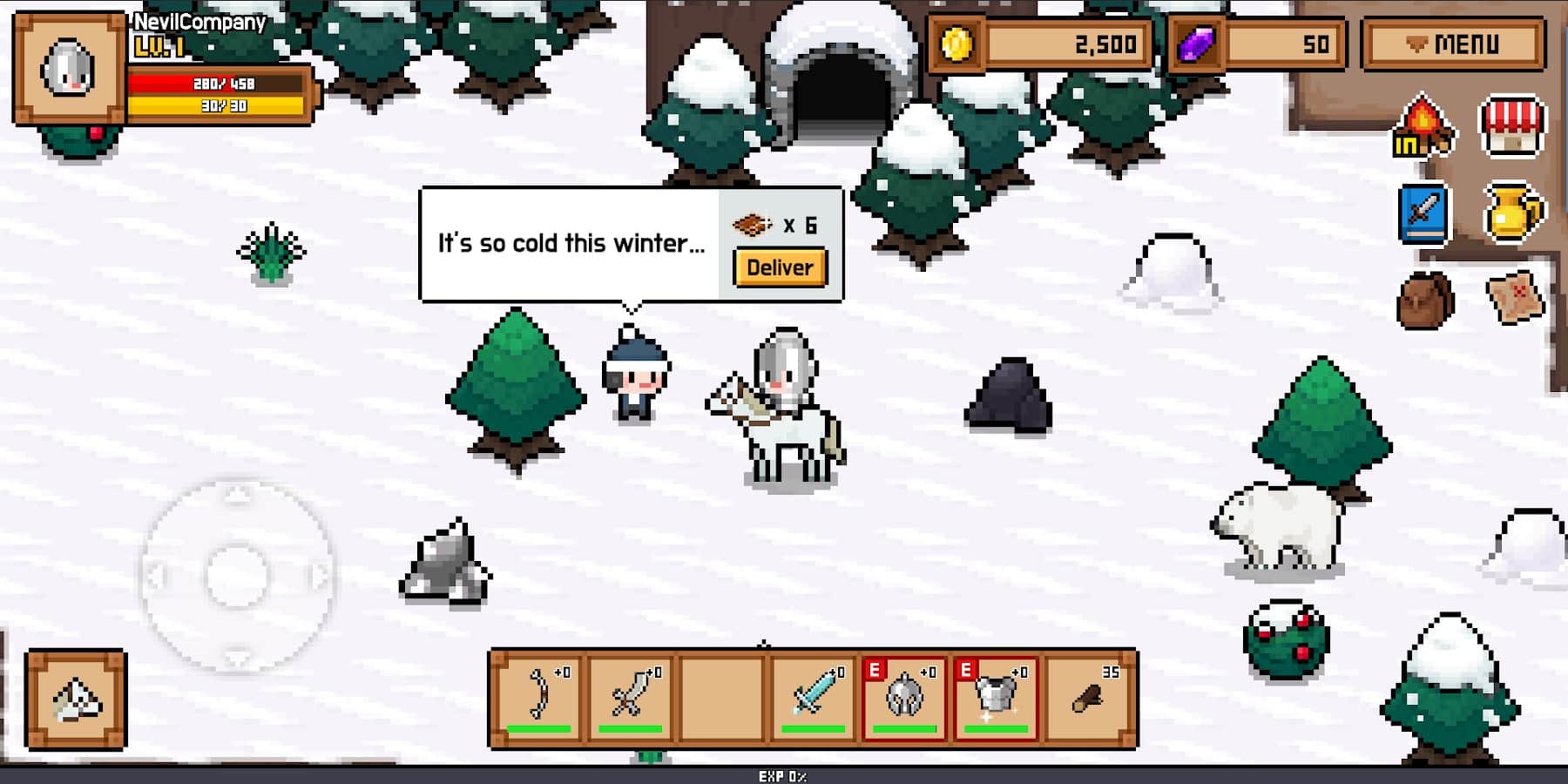Open the MENU dropdown
This screenshot has width=1568, height=784.
(1454, 44)
